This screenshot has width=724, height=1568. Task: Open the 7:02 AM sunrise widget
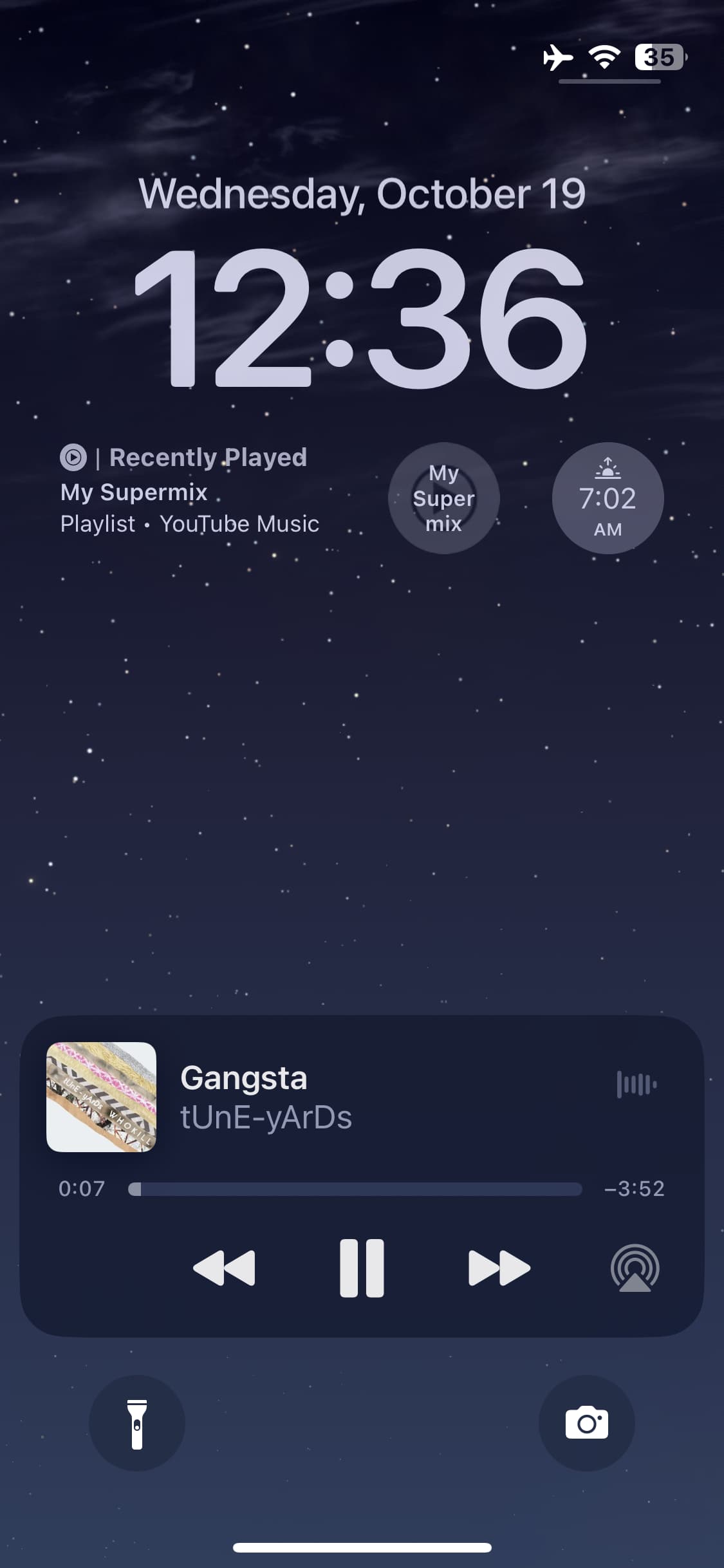click(x=608, y=498)
